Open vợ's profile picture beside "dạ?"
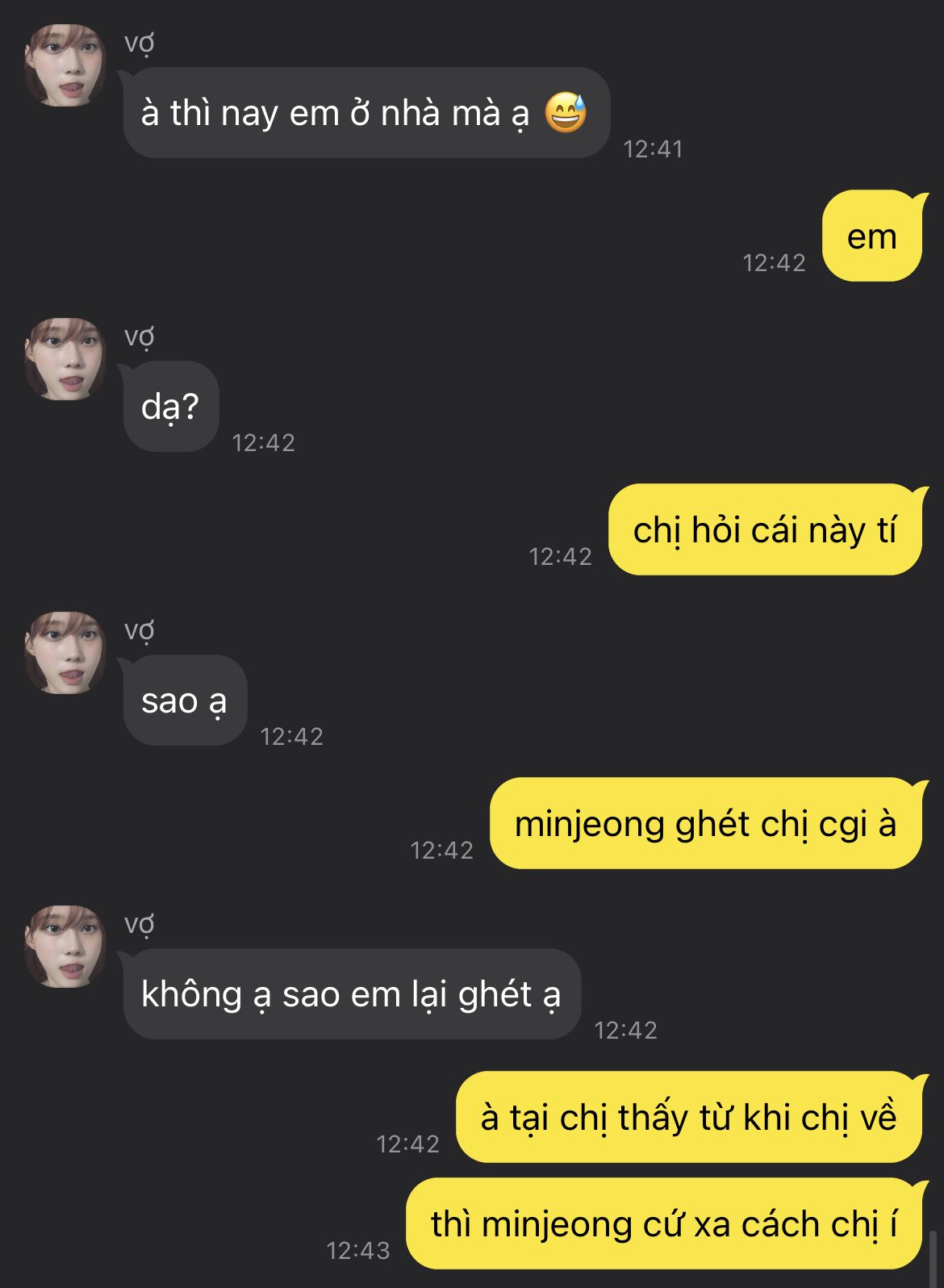 65,359
